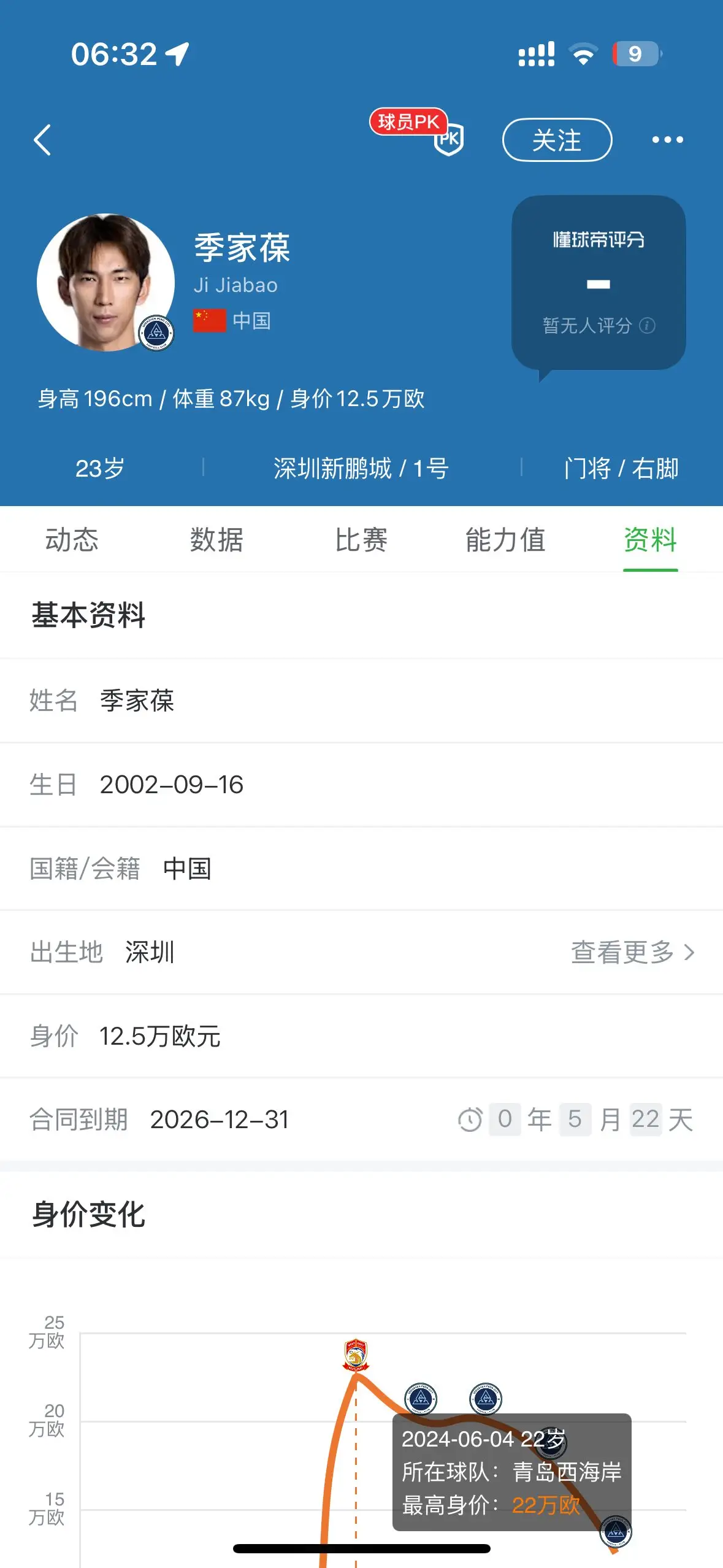
Task: Show rating info next to 暂无人评分
Action: (x=648, y=326)
